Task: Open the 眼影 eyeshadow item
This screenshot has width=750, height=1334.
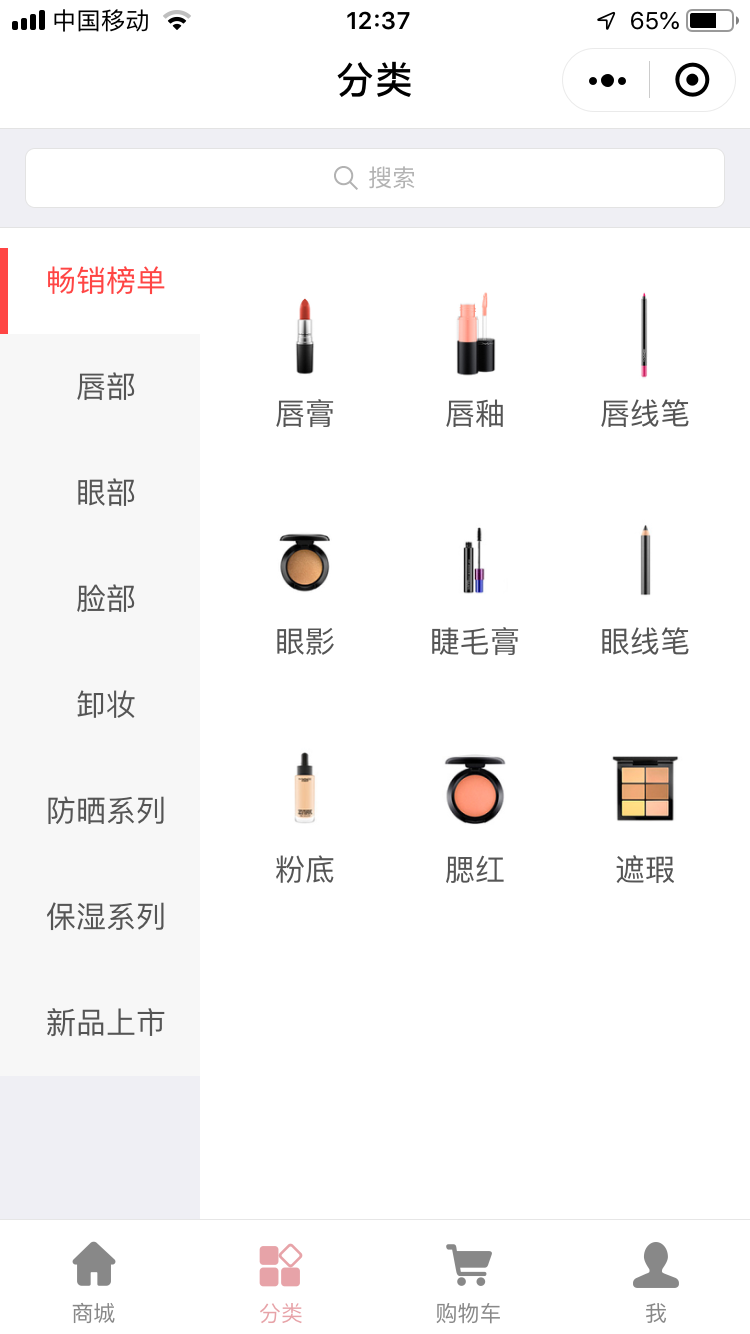Action: click(305, 588)
